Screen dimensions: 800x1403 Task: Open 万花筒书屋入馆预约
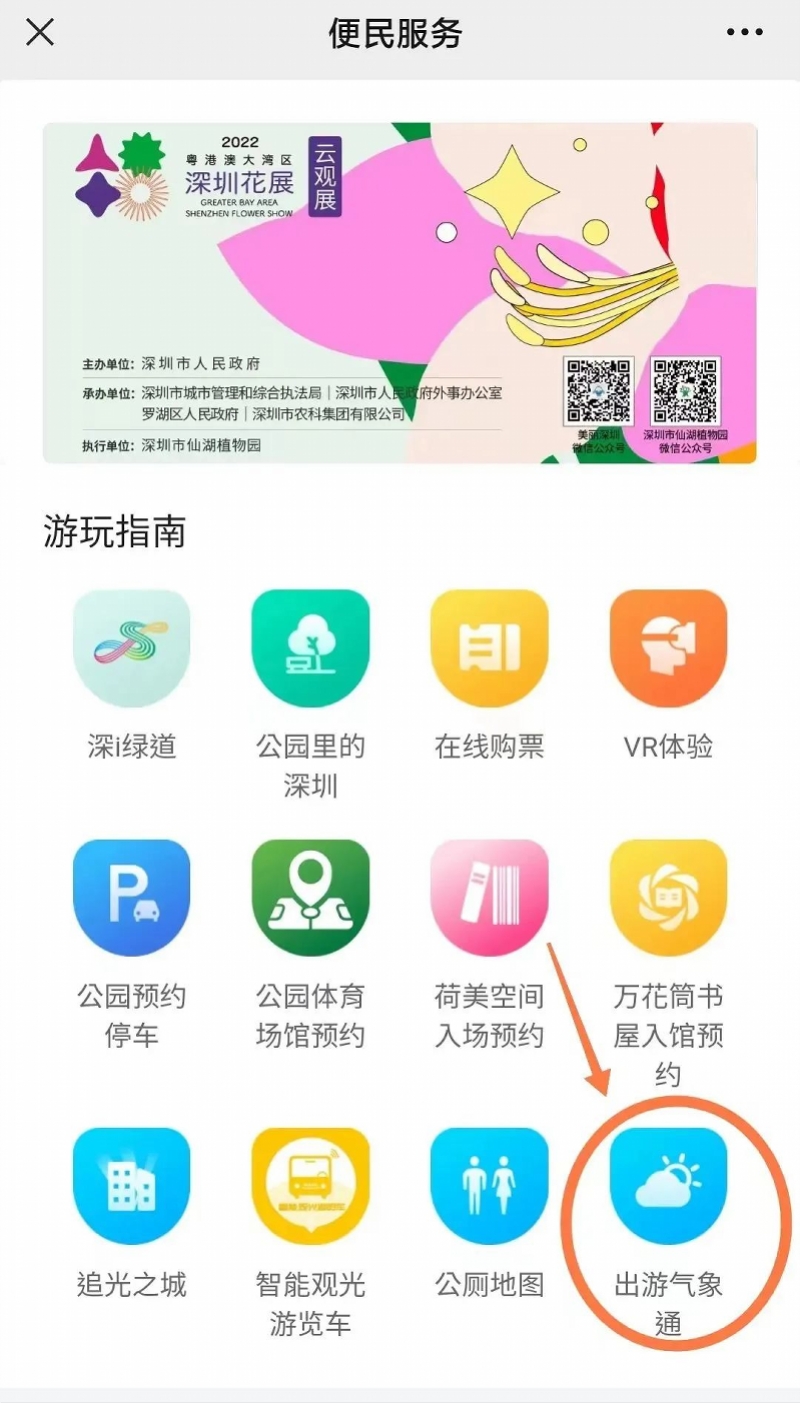(x=668, y=898)
